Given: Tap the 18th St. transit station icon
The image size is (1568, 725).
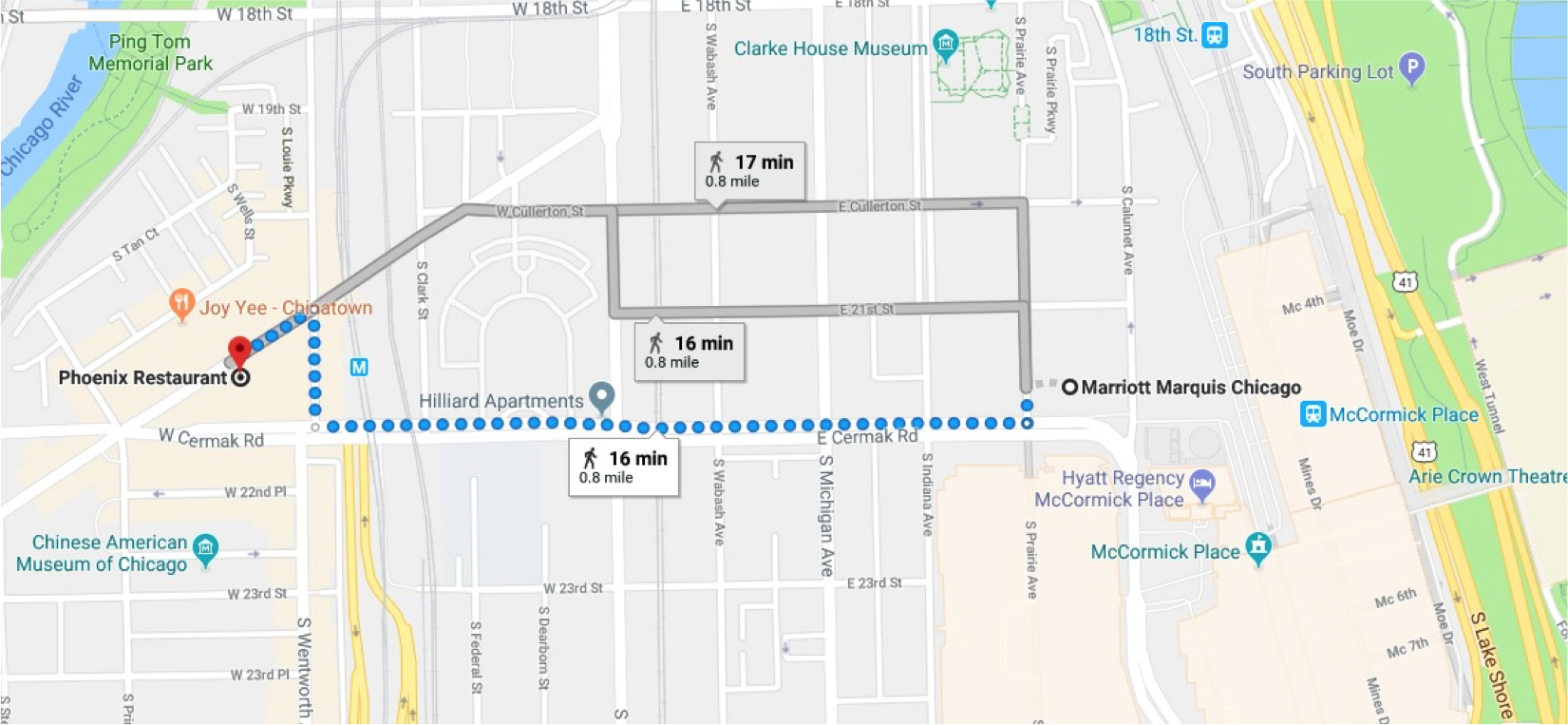Looking at the screenshot, I should pos(1215,35).
